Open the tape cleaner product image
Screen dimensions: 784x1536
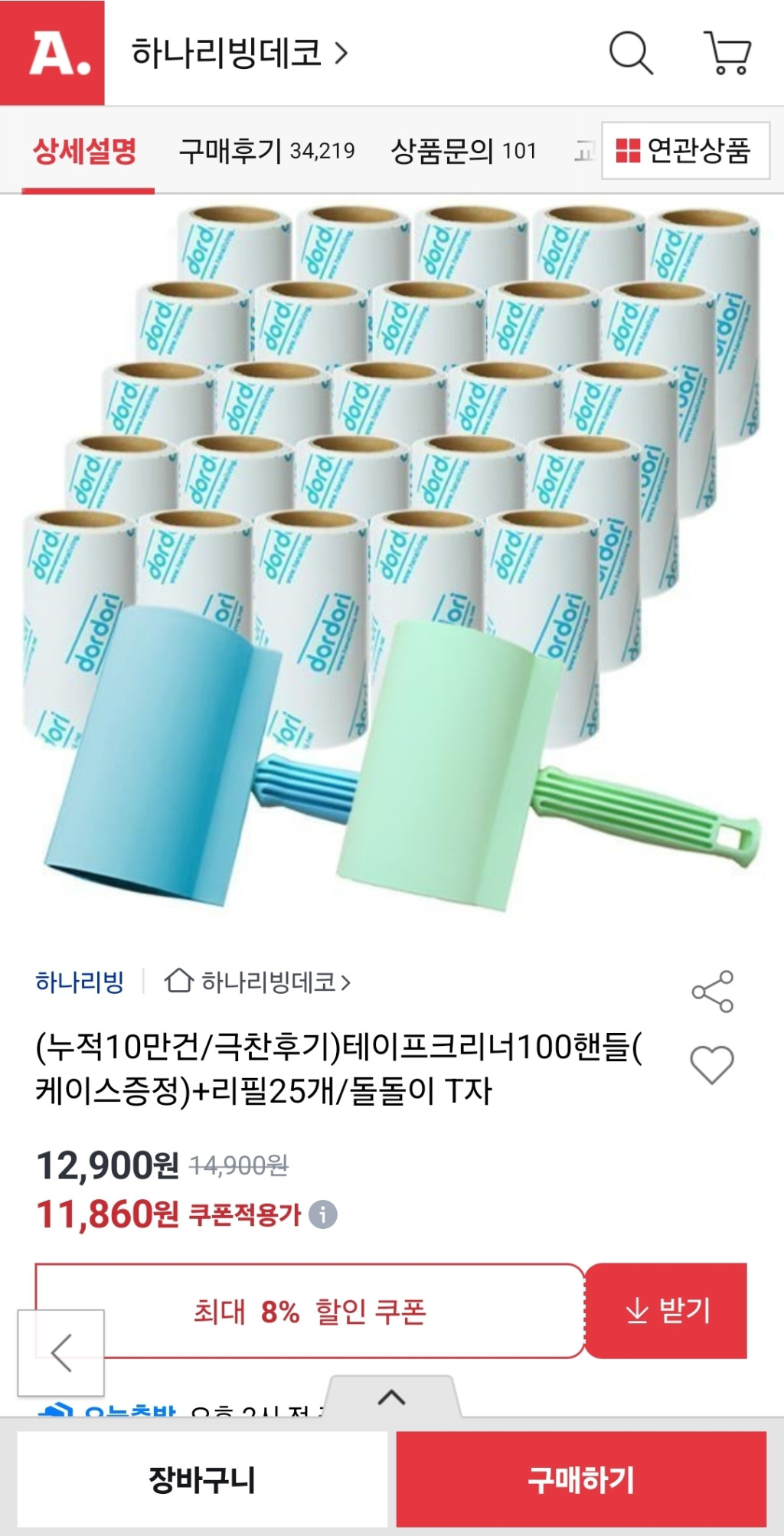392,559
